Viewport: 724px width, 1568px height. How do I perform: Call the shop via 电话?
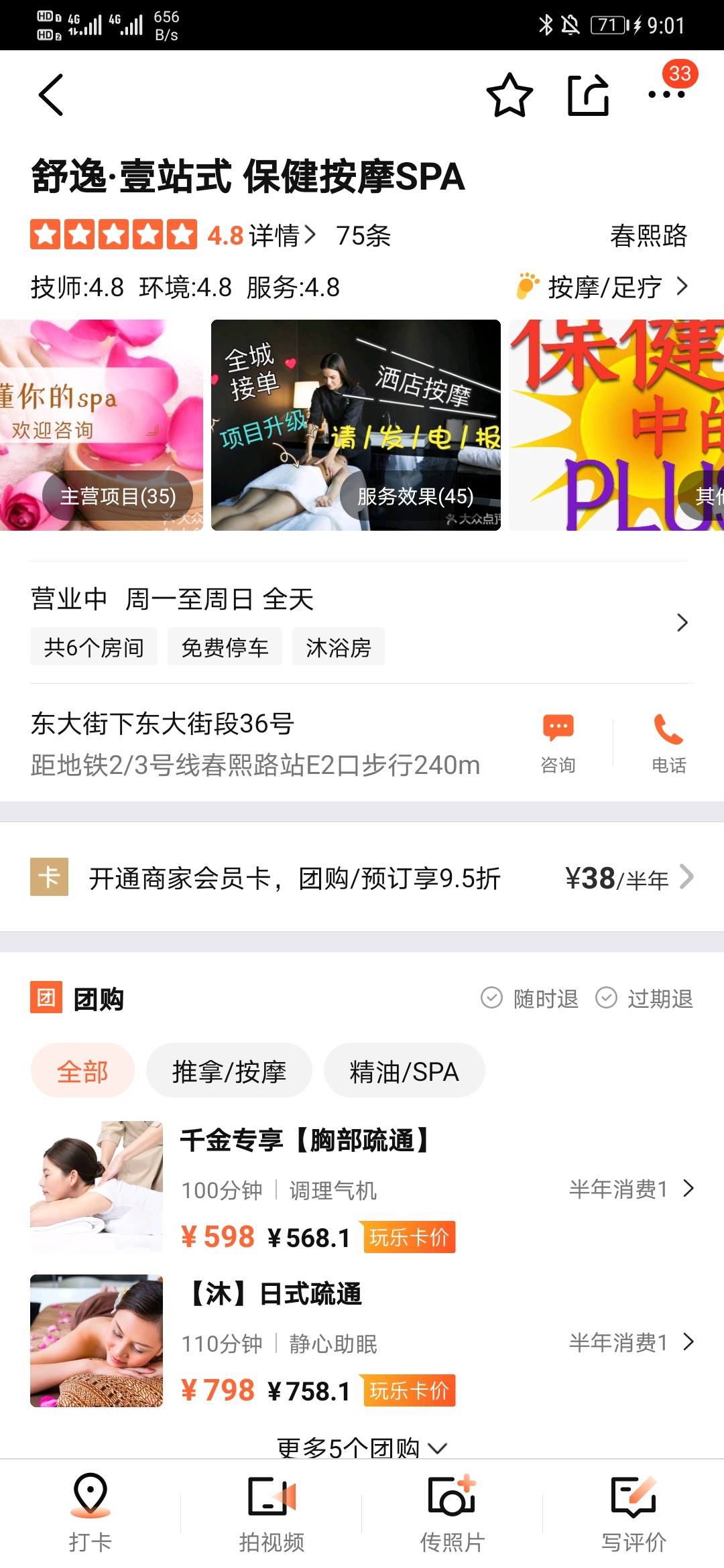pos(668,743)
